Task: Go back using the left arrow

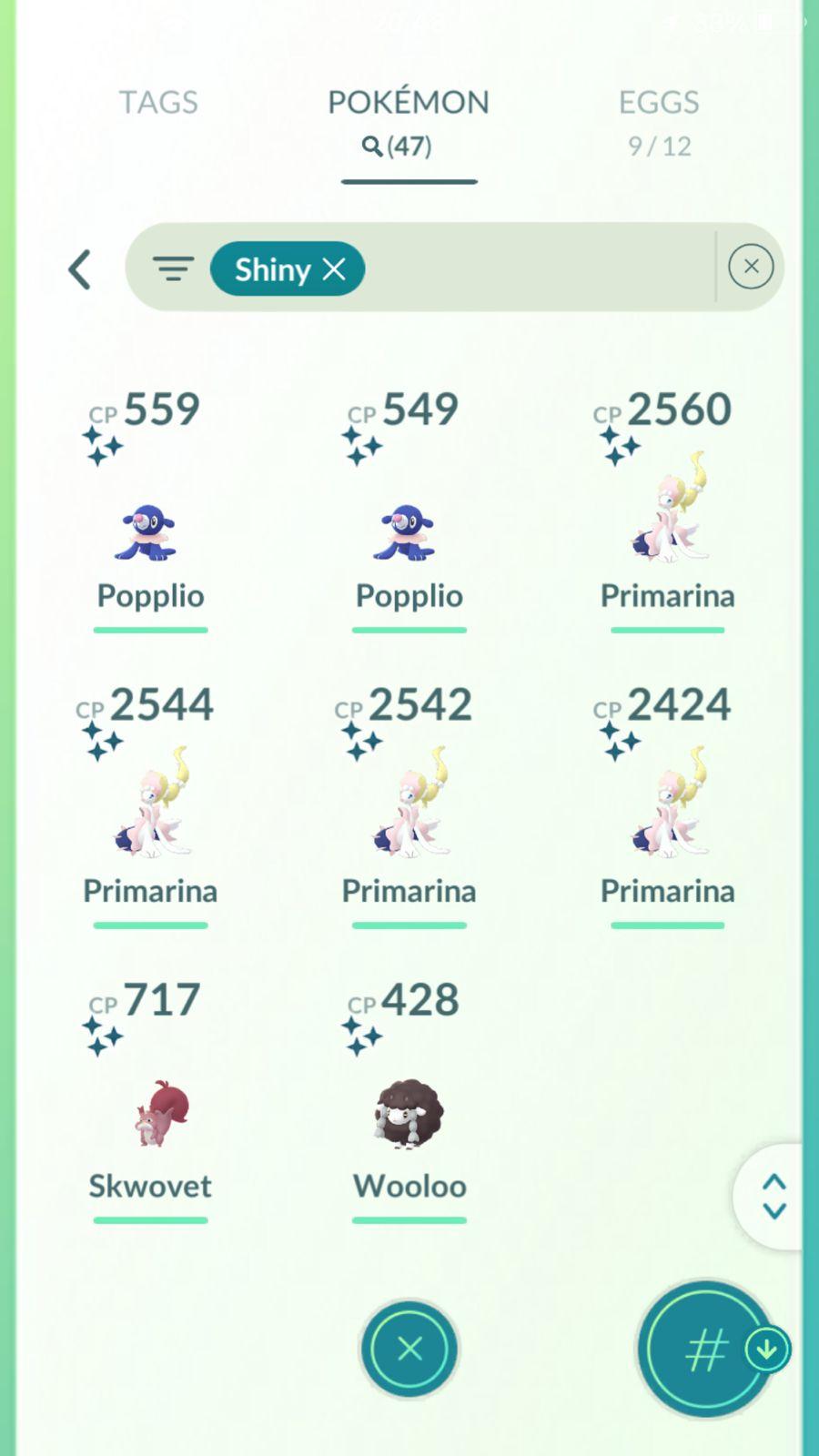Action: click(x=80, y=269)
